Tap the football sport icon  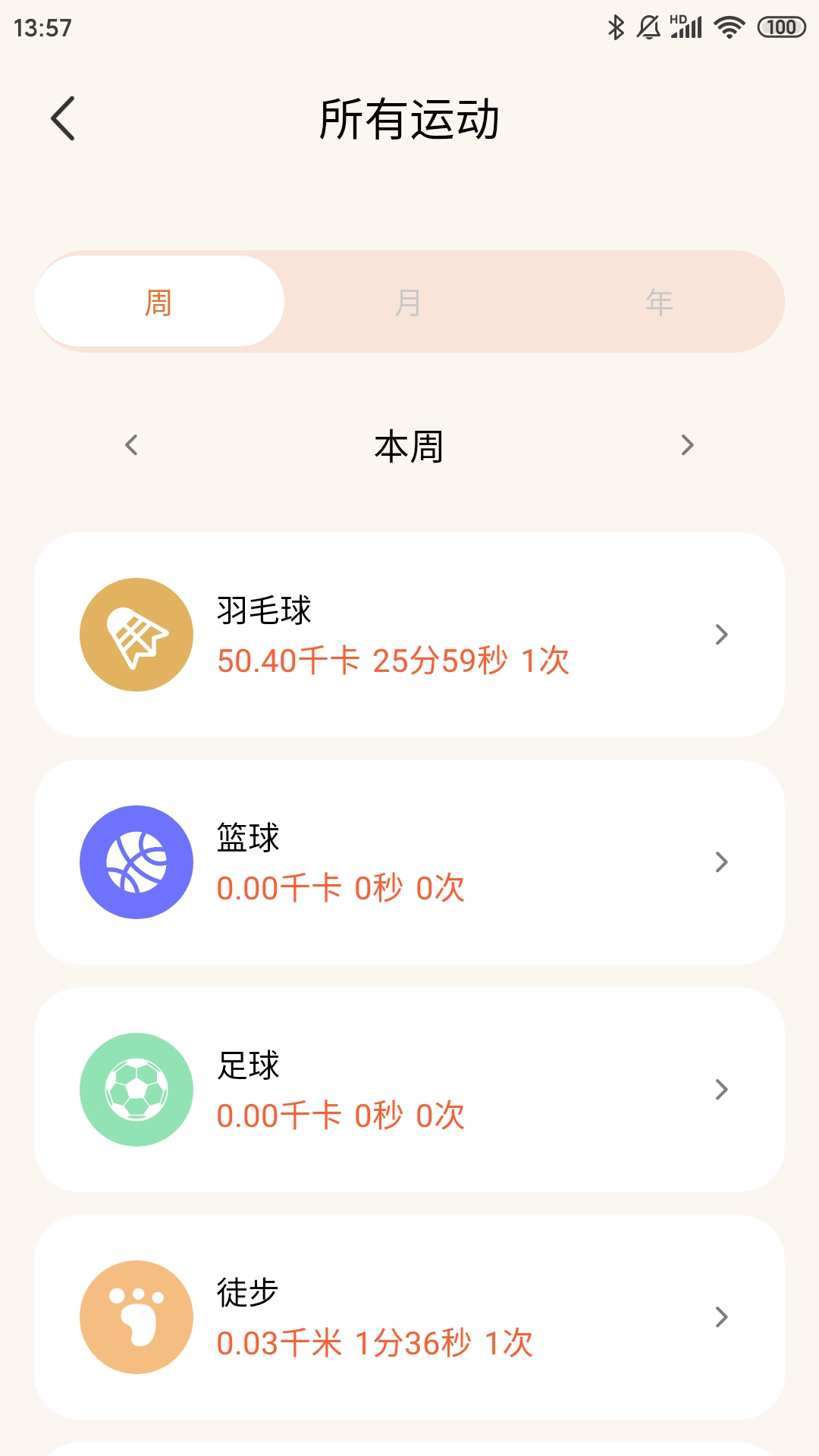coord(136,1089)
